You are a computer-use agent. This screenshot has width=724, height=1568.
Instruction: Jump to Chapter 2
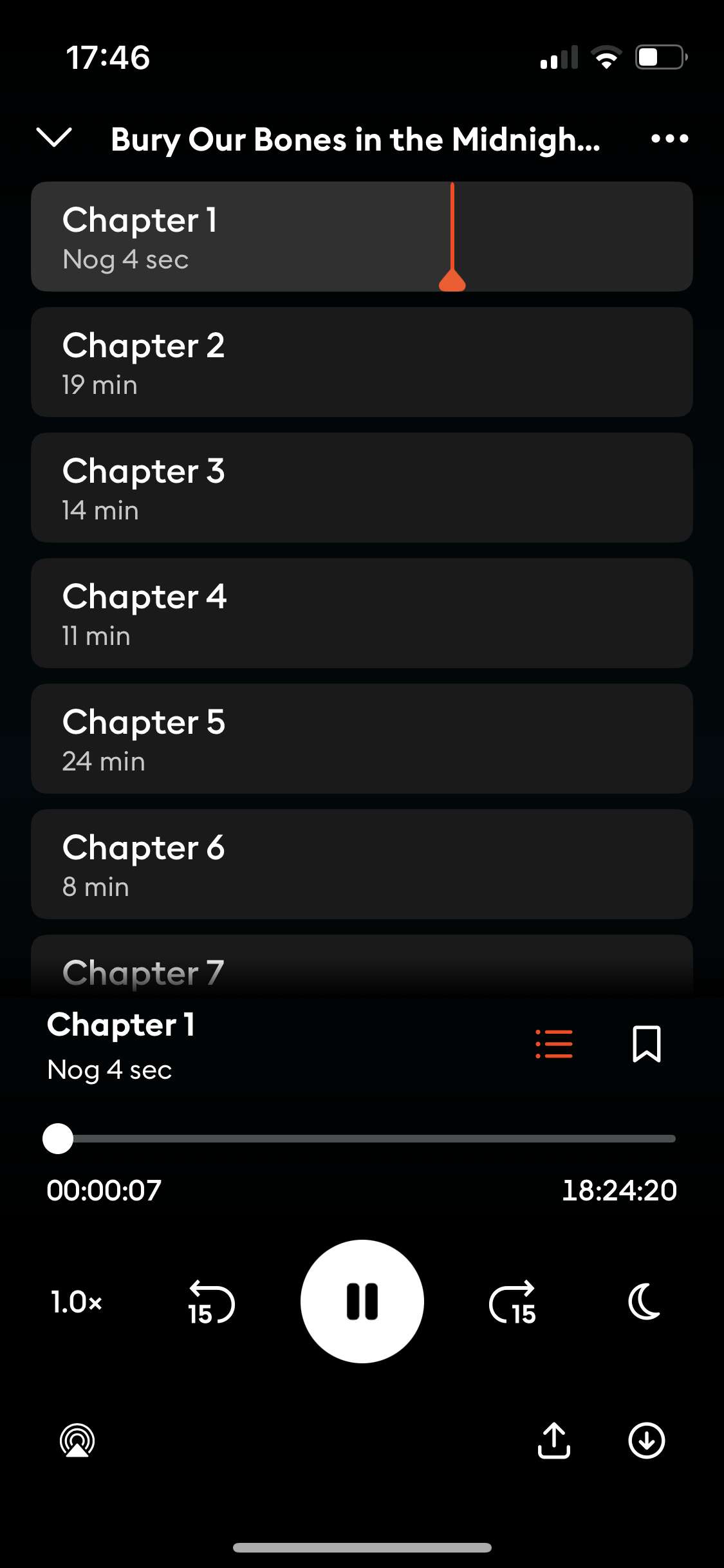362,362
